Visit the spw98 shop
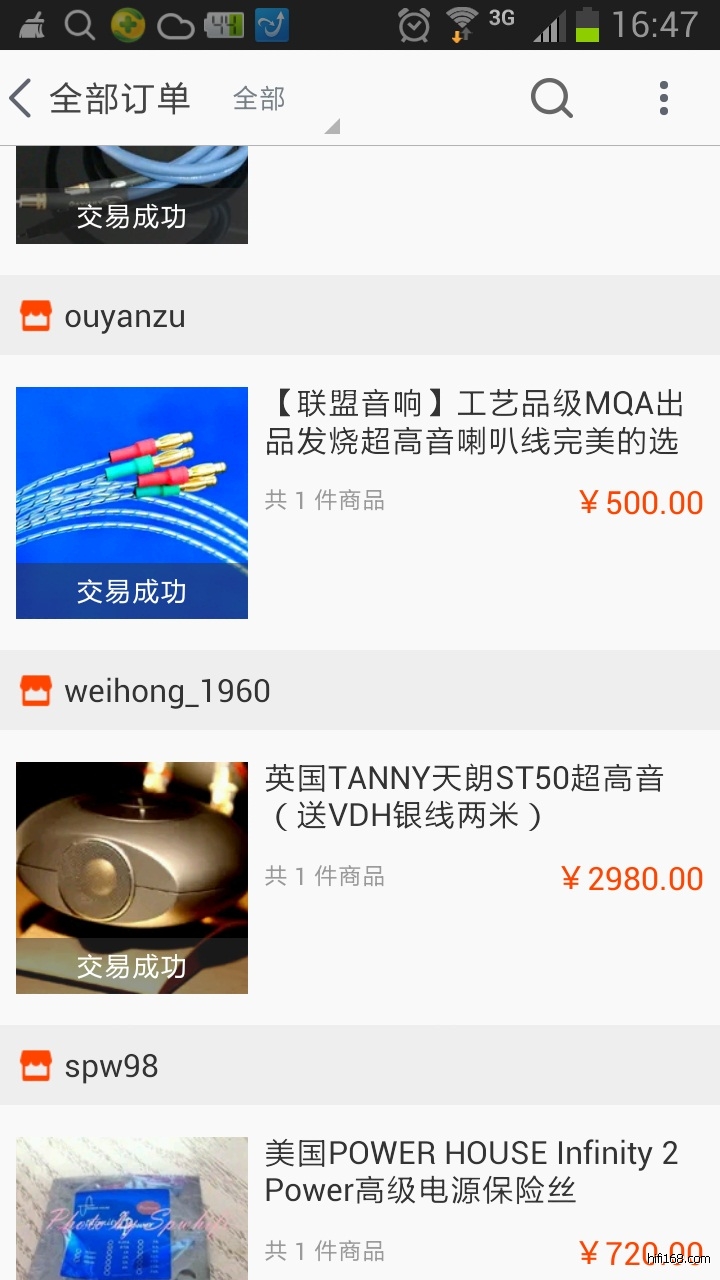This screenshot has width=720, height=1280. tap(110, 1066)
